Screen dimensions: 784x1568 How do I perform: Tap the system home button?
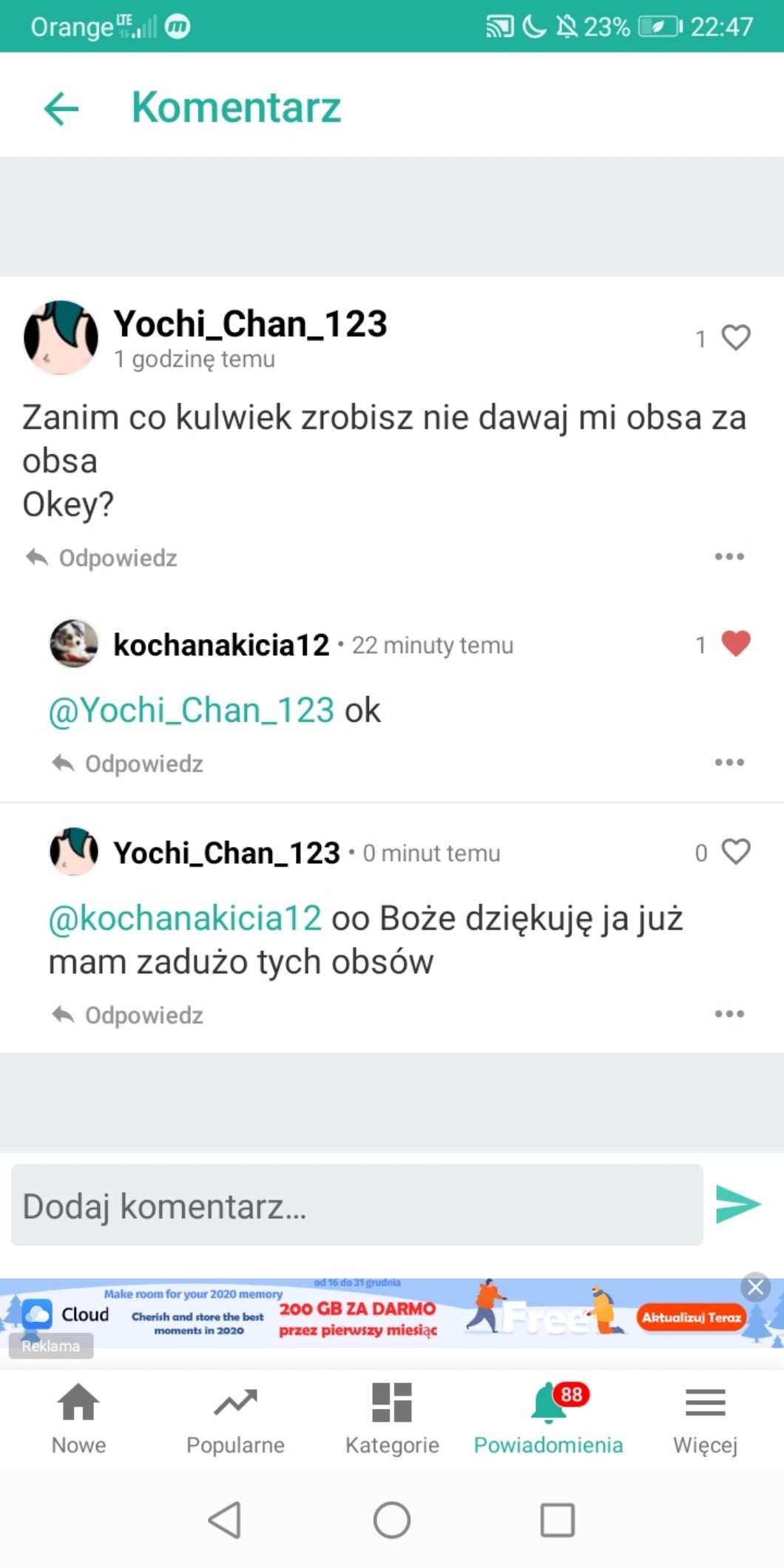(392, 1521)
